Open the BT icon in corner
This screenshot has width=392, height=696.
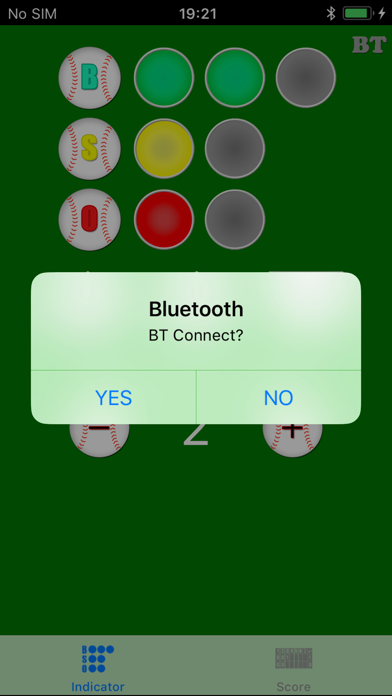[x=369, y=45]
